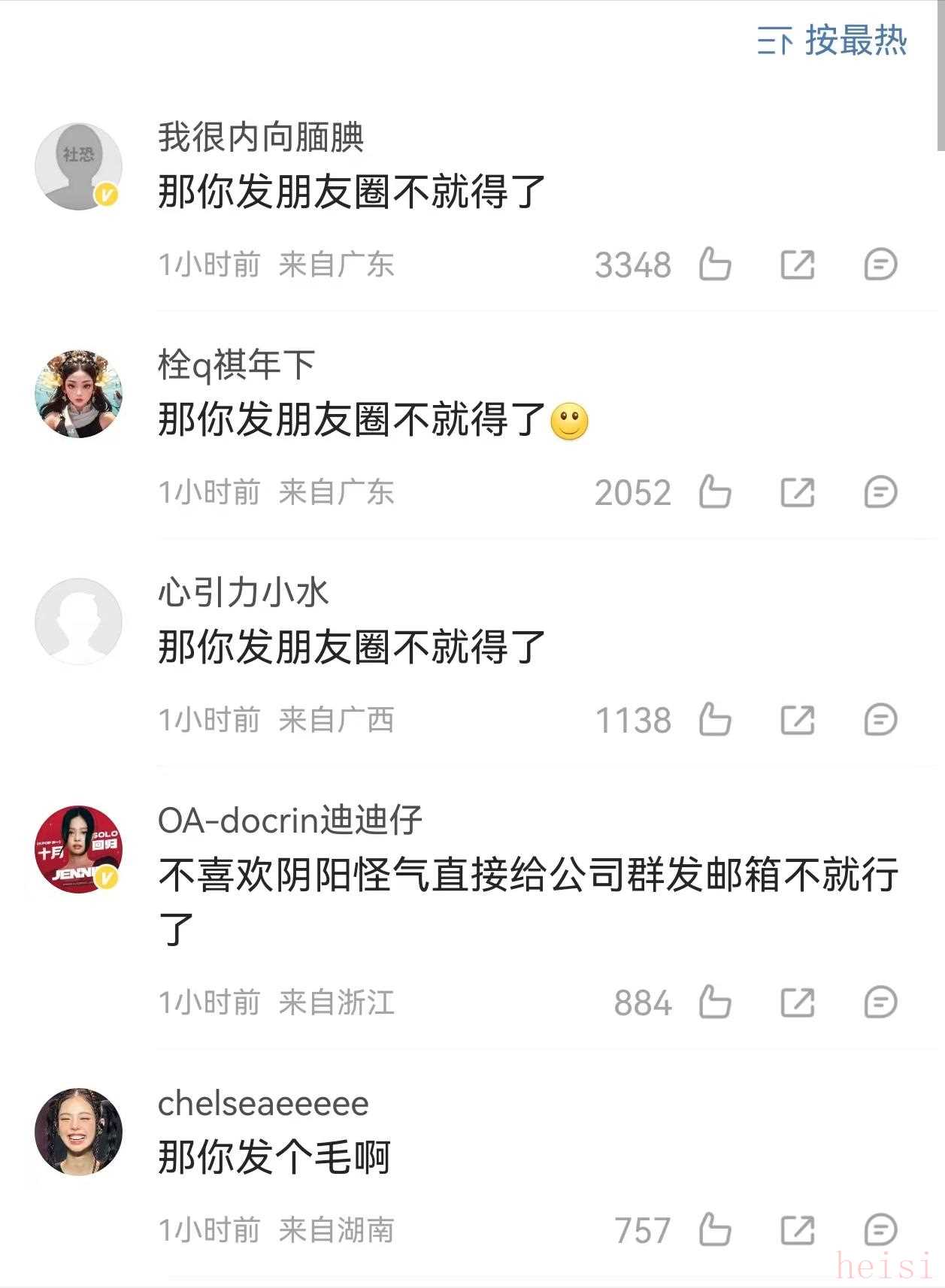Viewport: 945px width, 1288px height.
Task: Forward 心引力小水's comment
Action: (797, 720)
